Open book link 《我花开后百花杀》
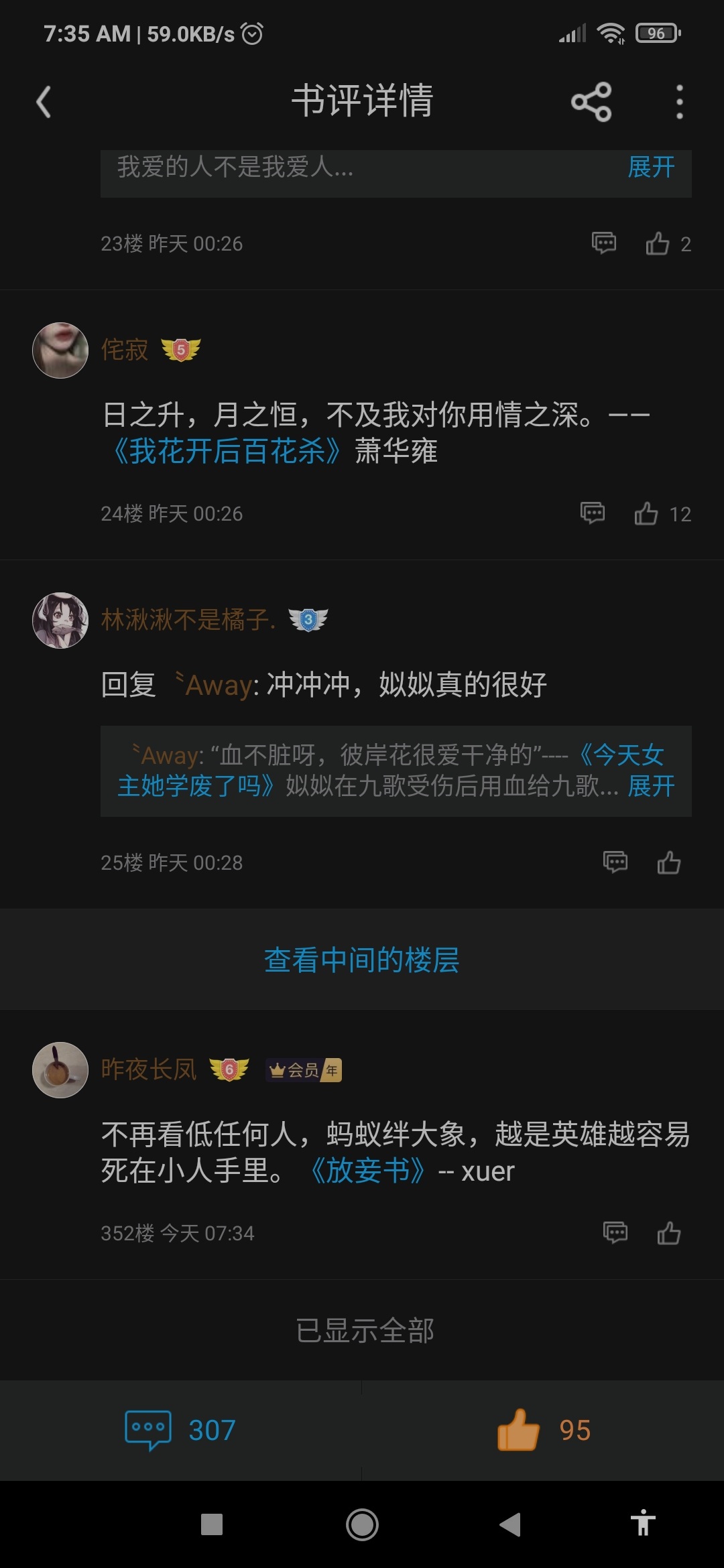724x1568 pixels. pos(227,451)
